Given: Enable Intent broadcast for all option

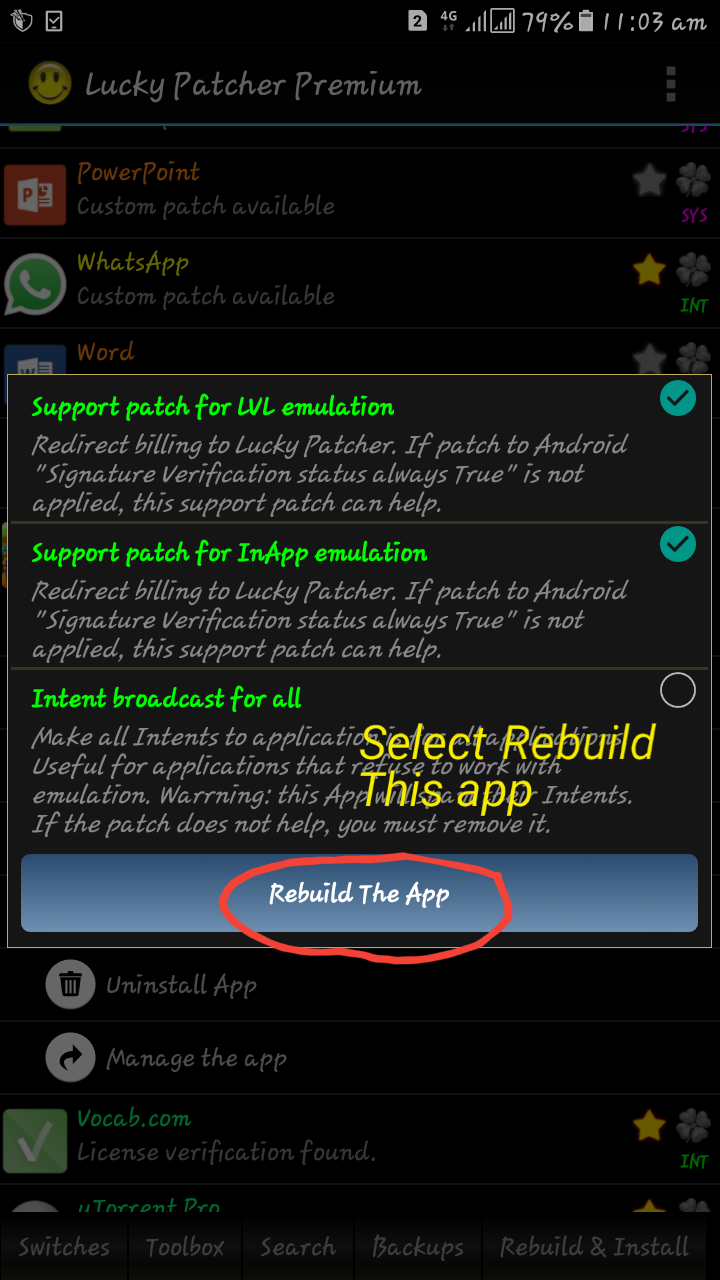Looking at the screenshot, I should pyautogui.click(x=677, y=690).
